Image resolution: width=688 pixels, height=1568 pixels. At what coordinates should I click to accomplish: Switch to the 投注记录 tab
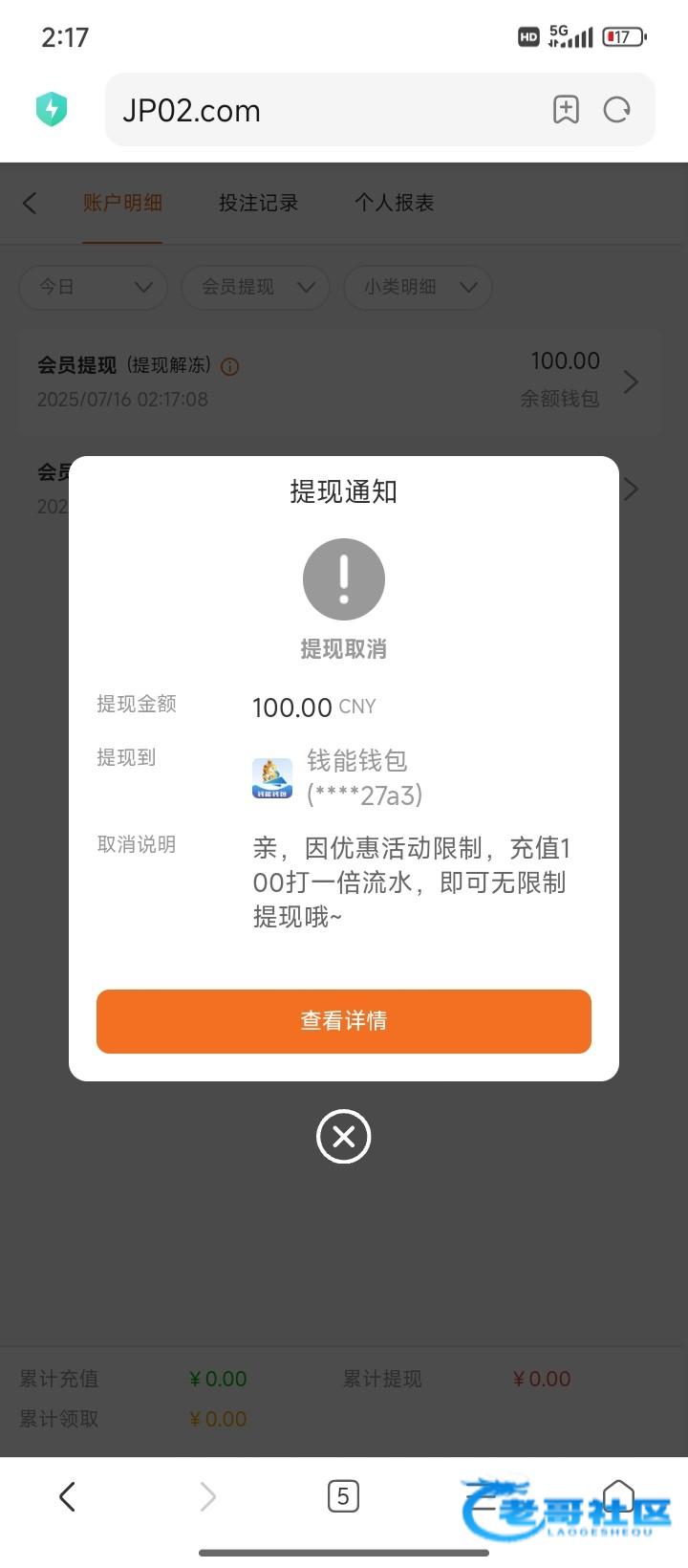(x=259, y=203)
